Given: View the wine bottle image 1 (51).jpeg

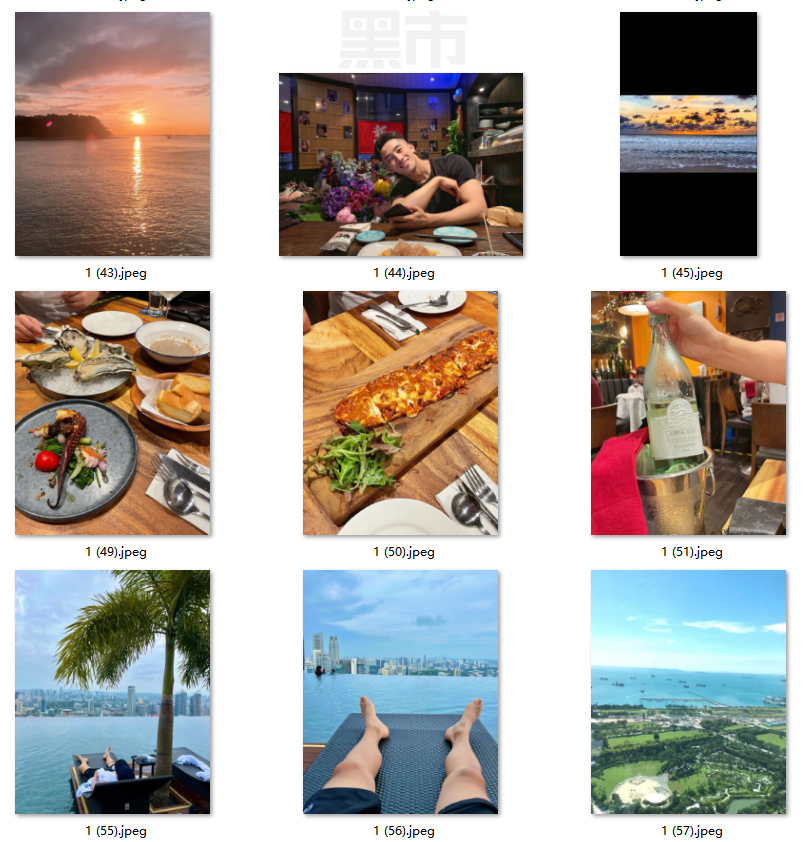Looking at the screenshot, I should pyautogui.click(x=688, y=413).
